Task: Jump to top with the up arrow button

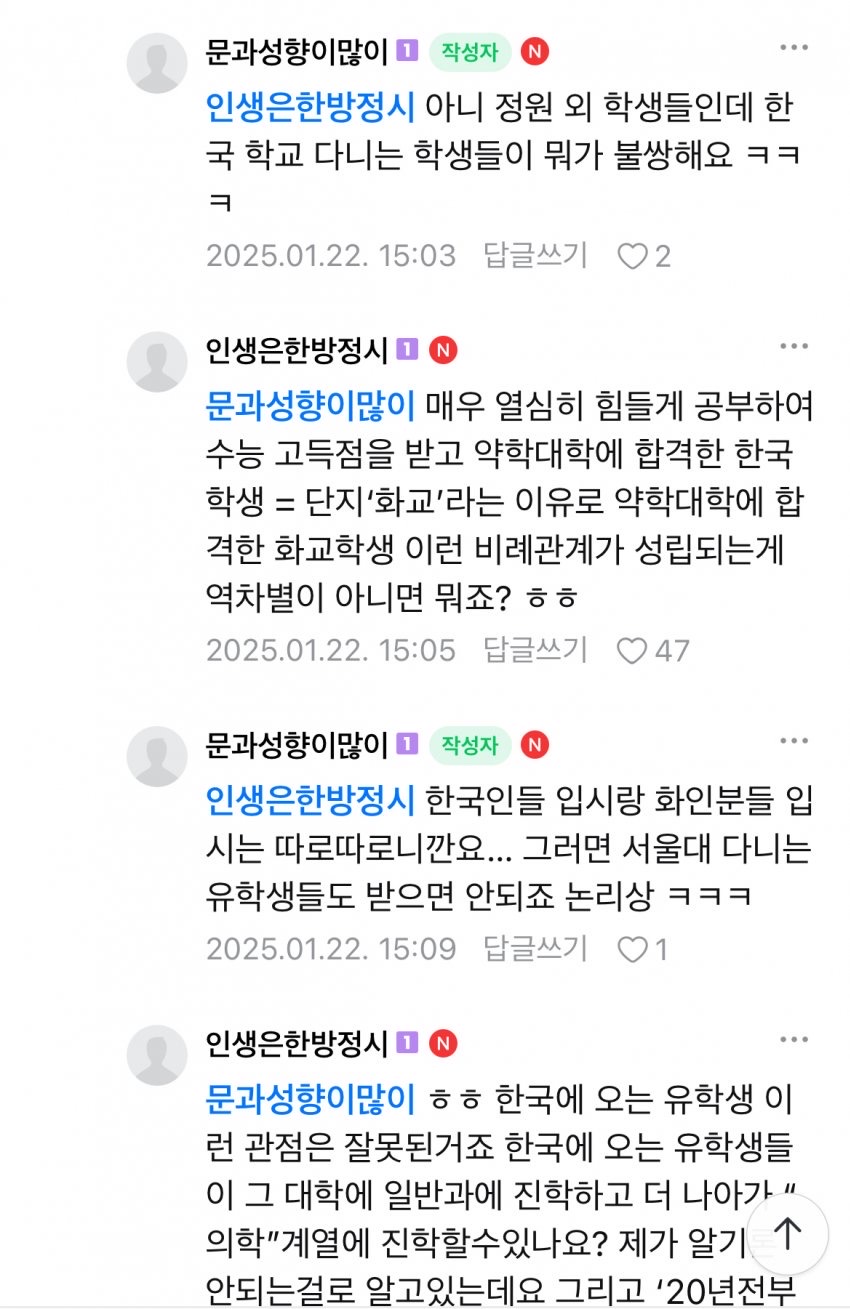Action: click(x=787, y=1232)
